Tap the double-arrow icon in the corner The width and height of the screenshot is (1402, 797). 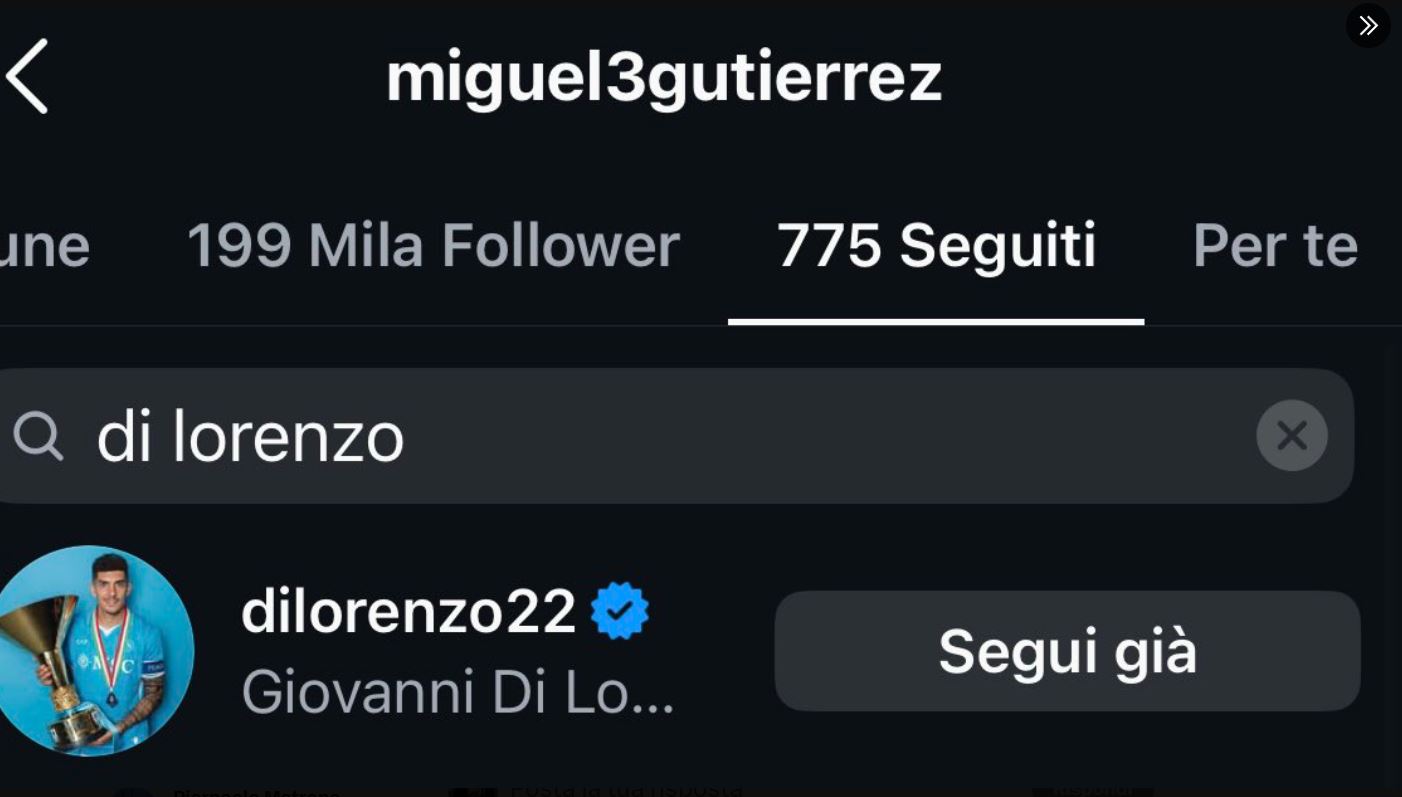[1368, 26]
